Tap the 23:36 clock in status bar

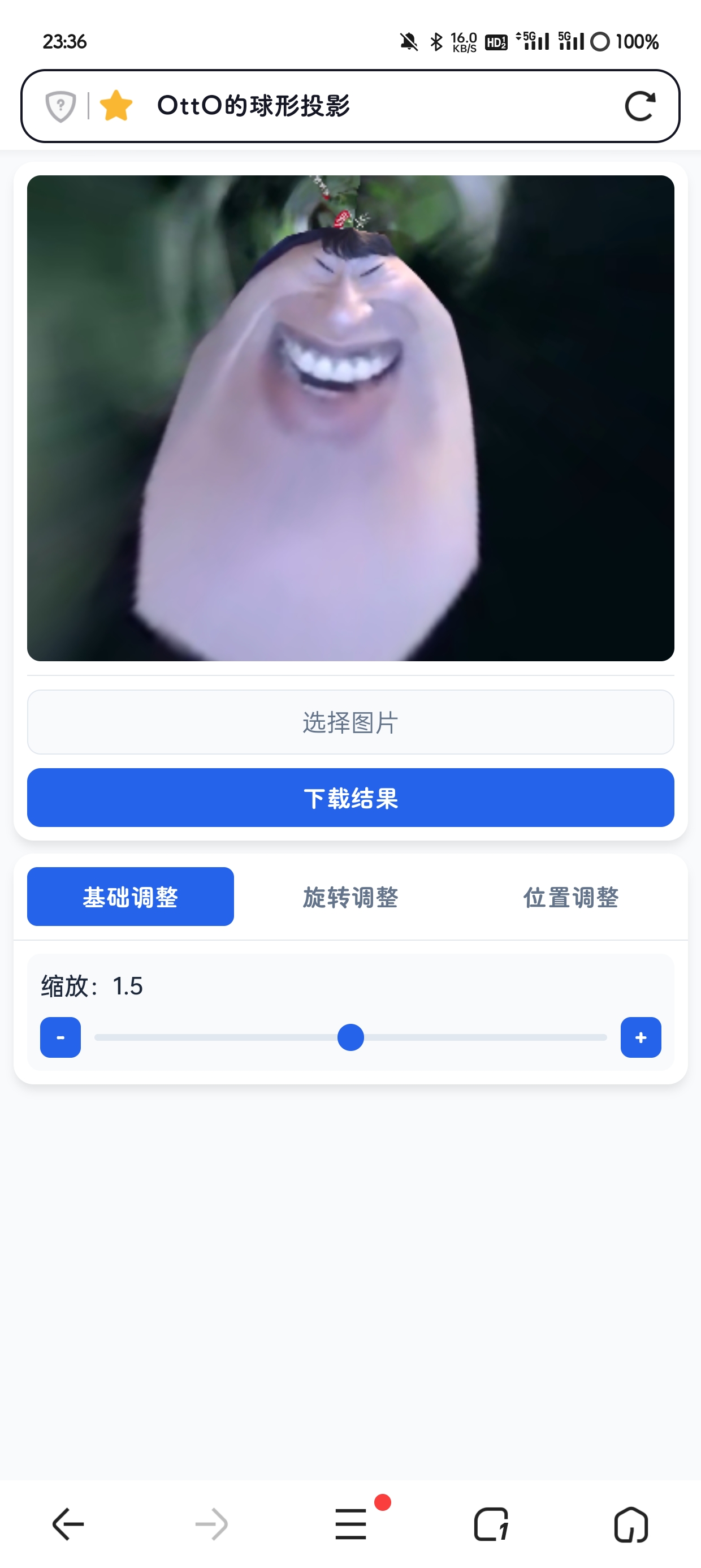coord(64,41)
